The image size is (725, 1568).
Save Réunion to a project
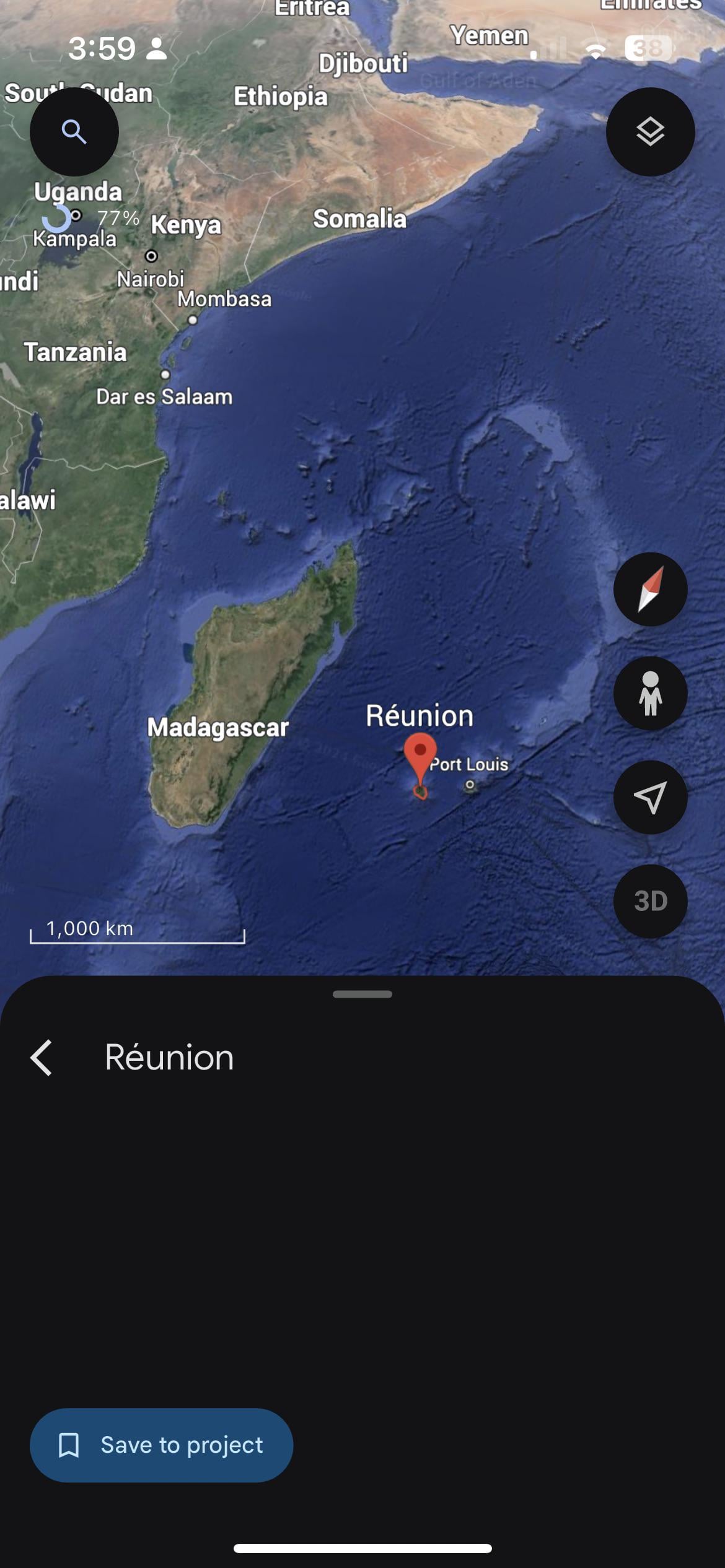[161, 1445]
